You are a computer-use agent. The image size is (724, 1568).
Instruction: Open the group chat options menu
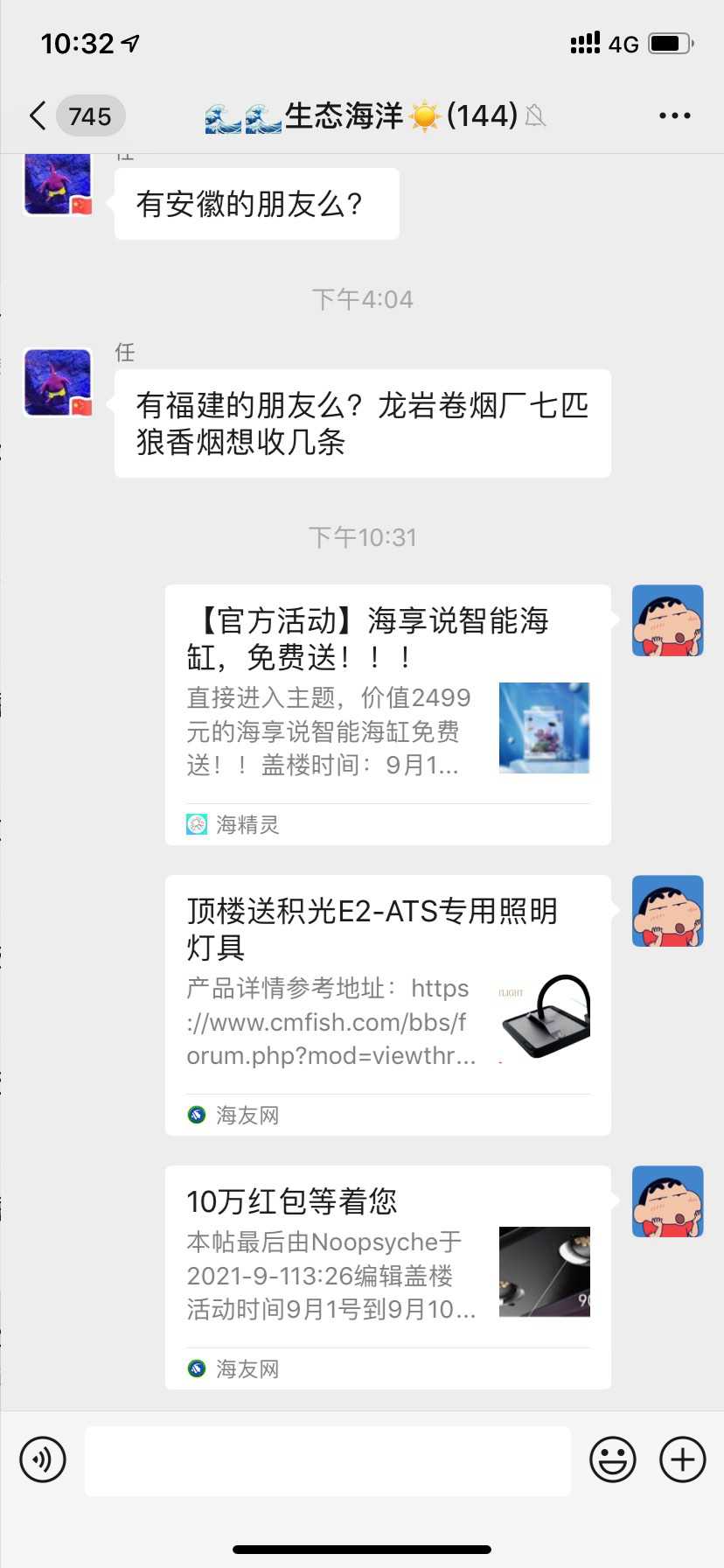(674, 115)
